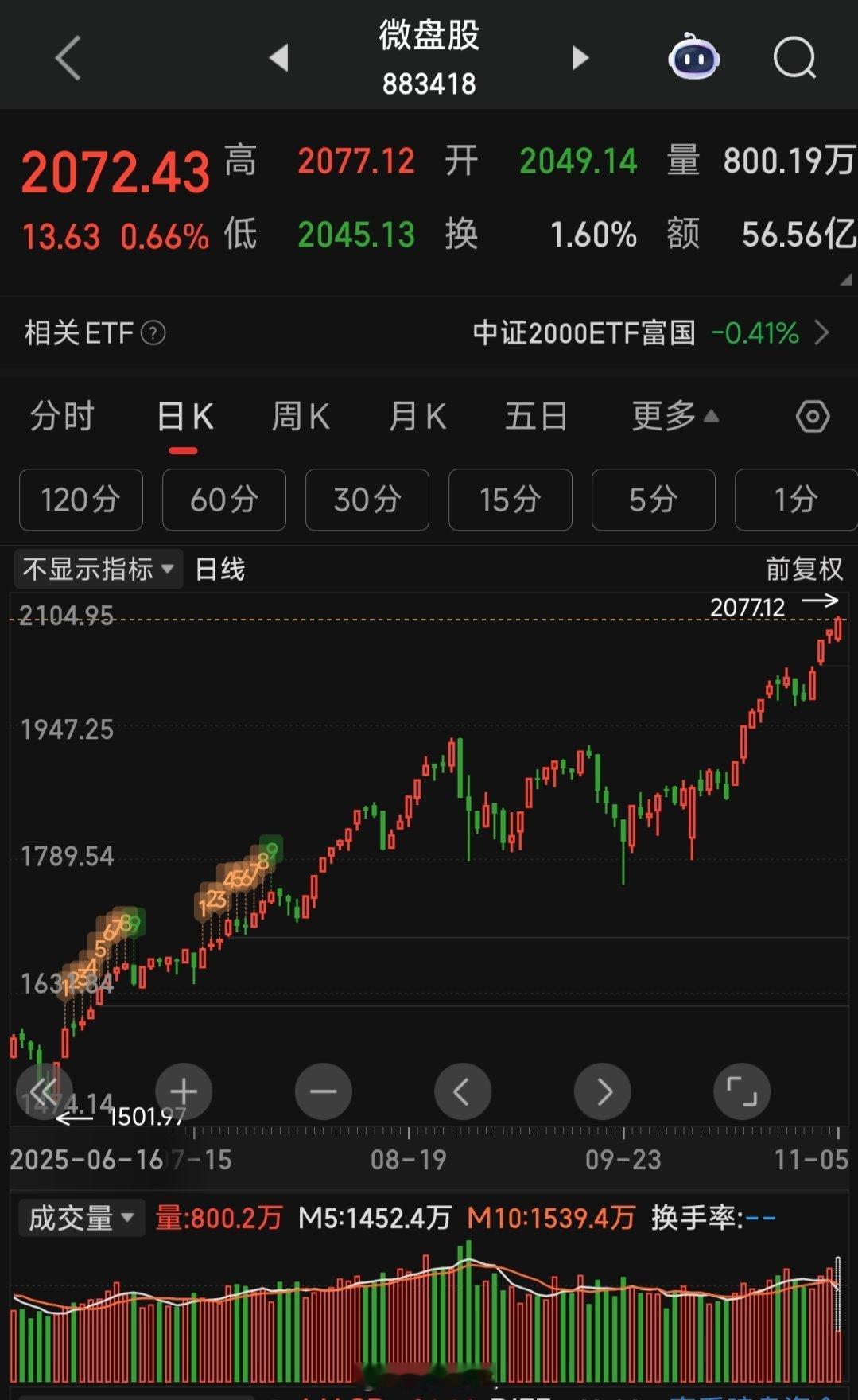858x1400 pixels.
Task: Switch to the 分时 tab
Action: tap(62, 416)
